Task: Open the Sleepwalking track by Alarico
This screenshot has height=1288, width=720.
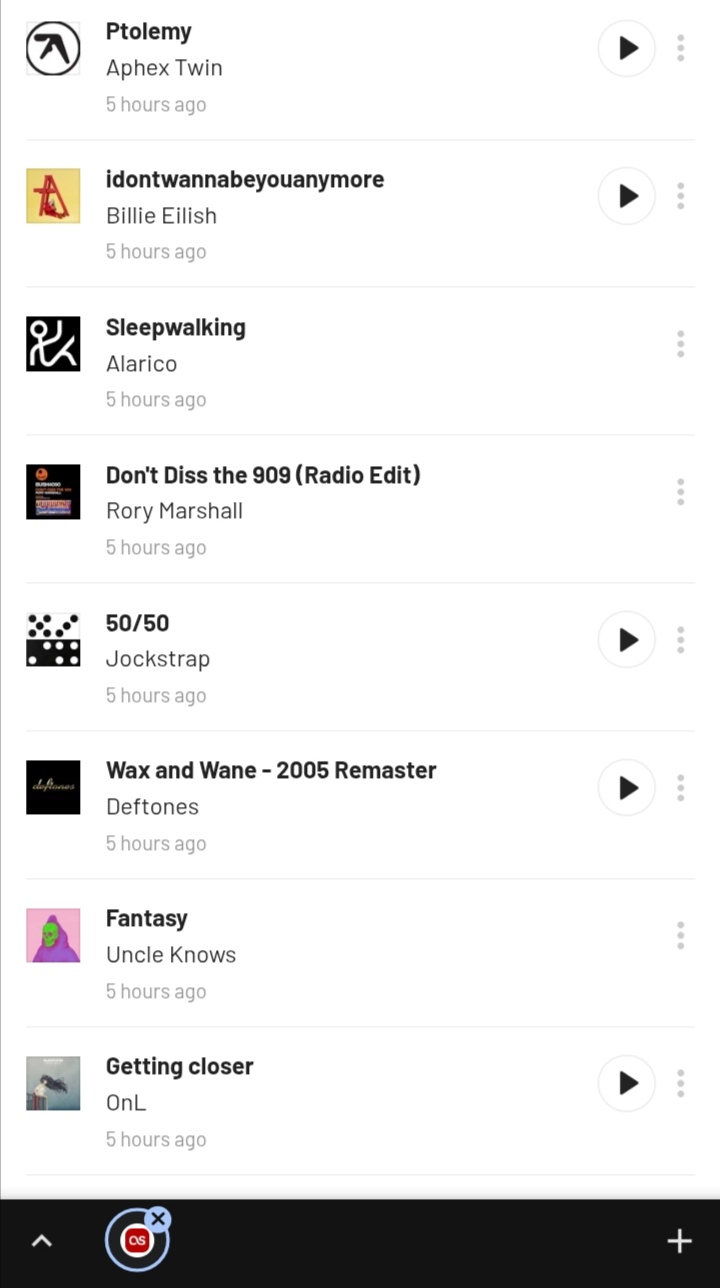Action: pos(176,328)
